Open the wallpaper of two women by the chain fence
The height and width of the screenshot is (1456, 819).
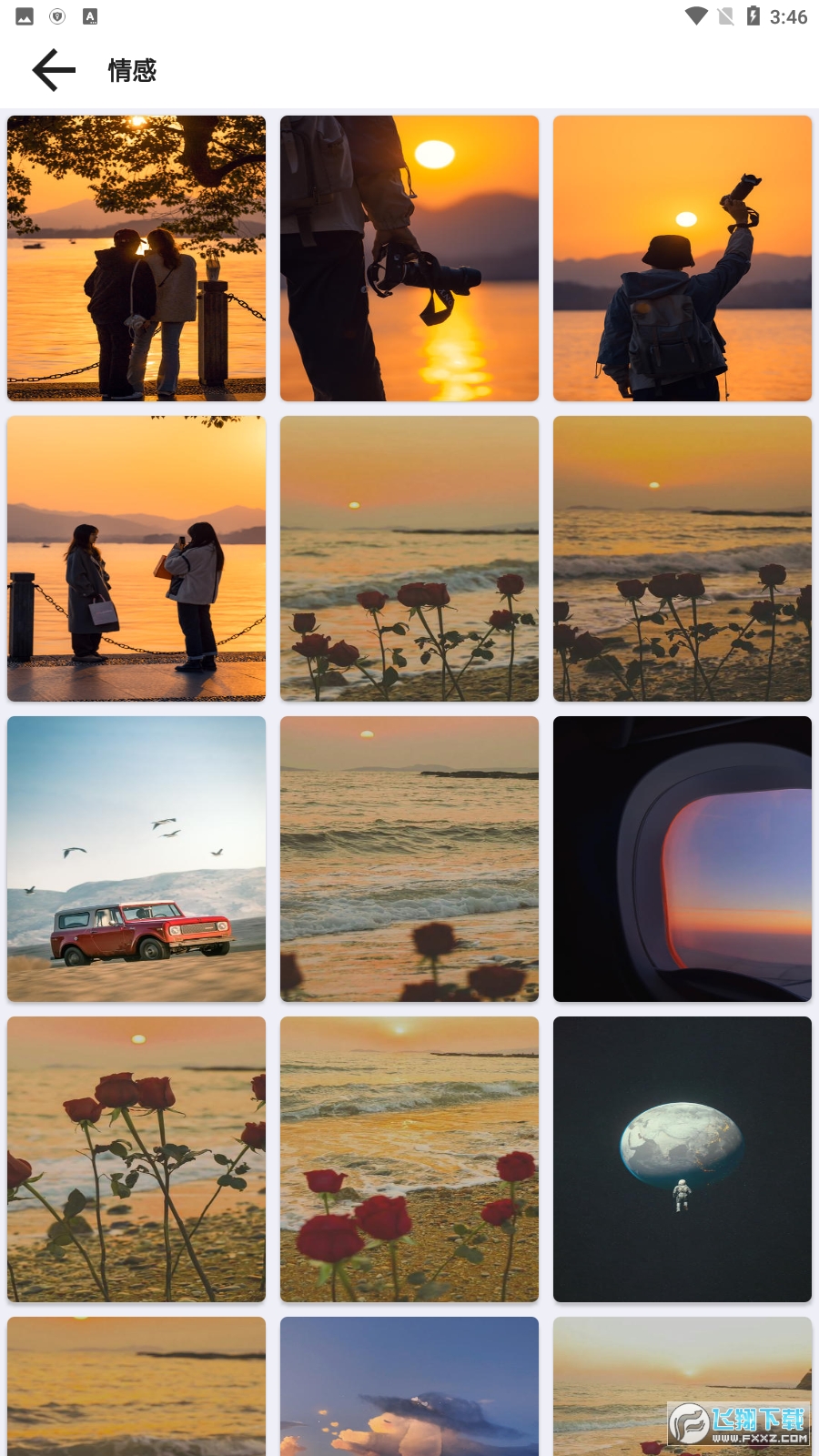136,559
